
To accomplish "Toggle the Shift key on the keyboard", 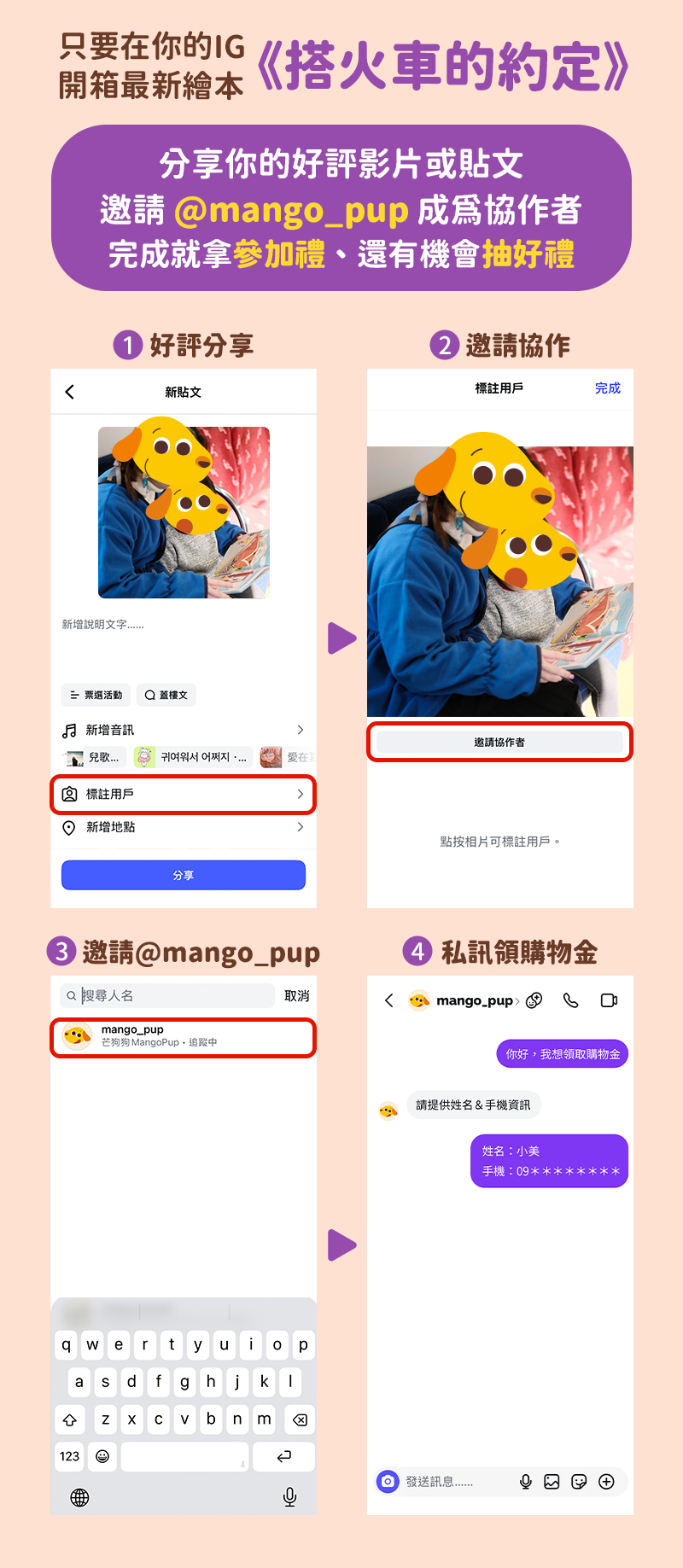I will tap(69, 1419).
